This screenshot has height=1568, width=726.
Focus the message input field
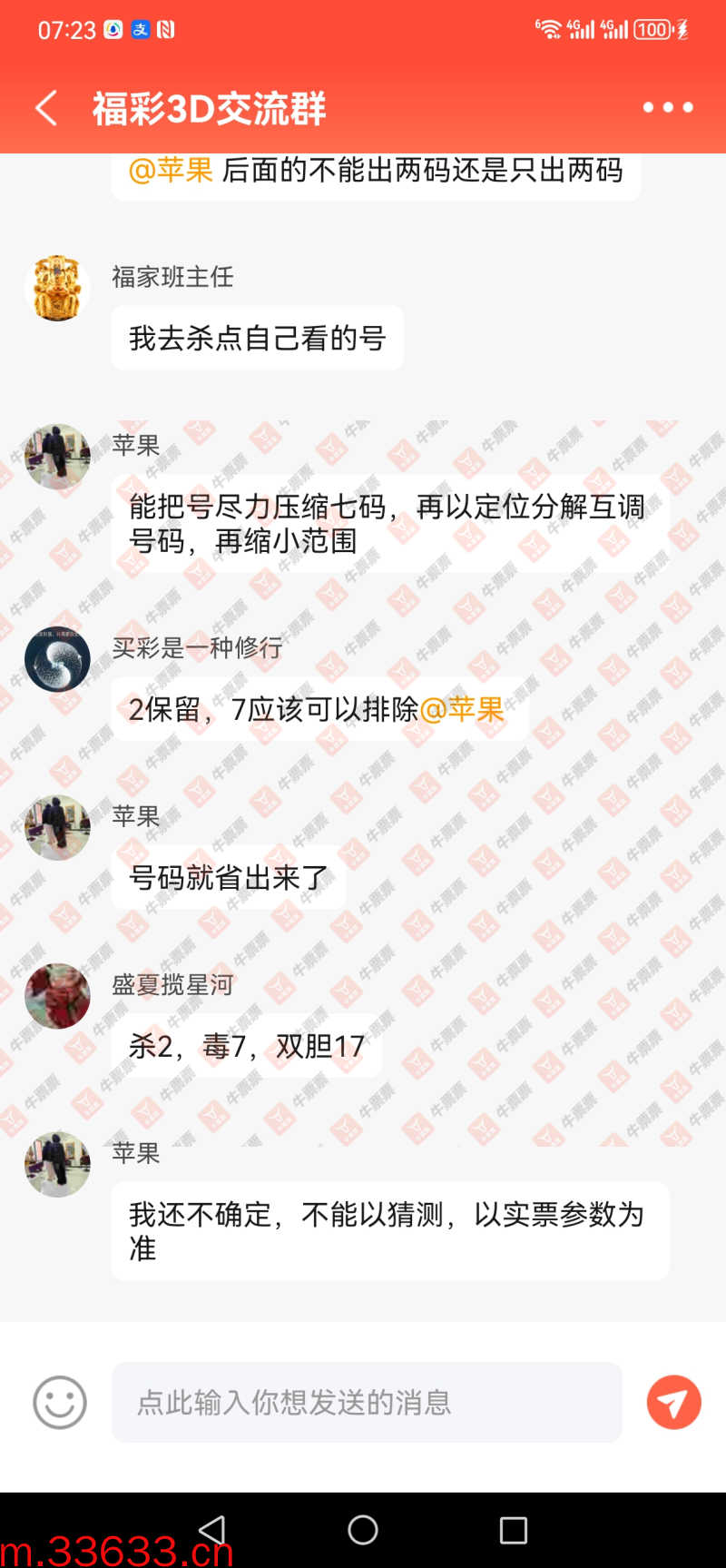coord(367,1403)
